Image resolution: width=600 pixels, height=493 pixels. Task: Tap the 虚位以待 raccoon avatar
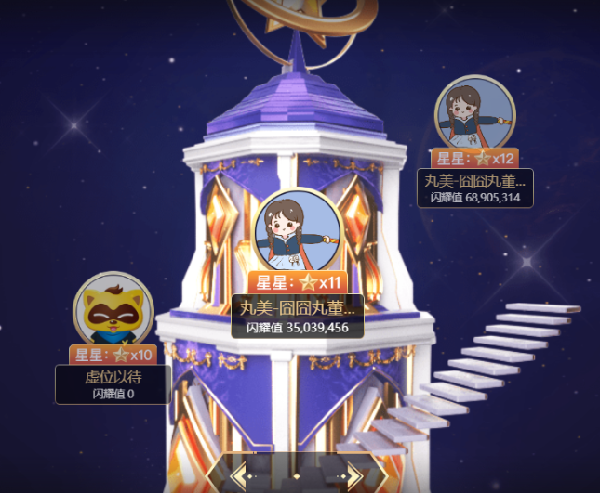tap(113, 309)
